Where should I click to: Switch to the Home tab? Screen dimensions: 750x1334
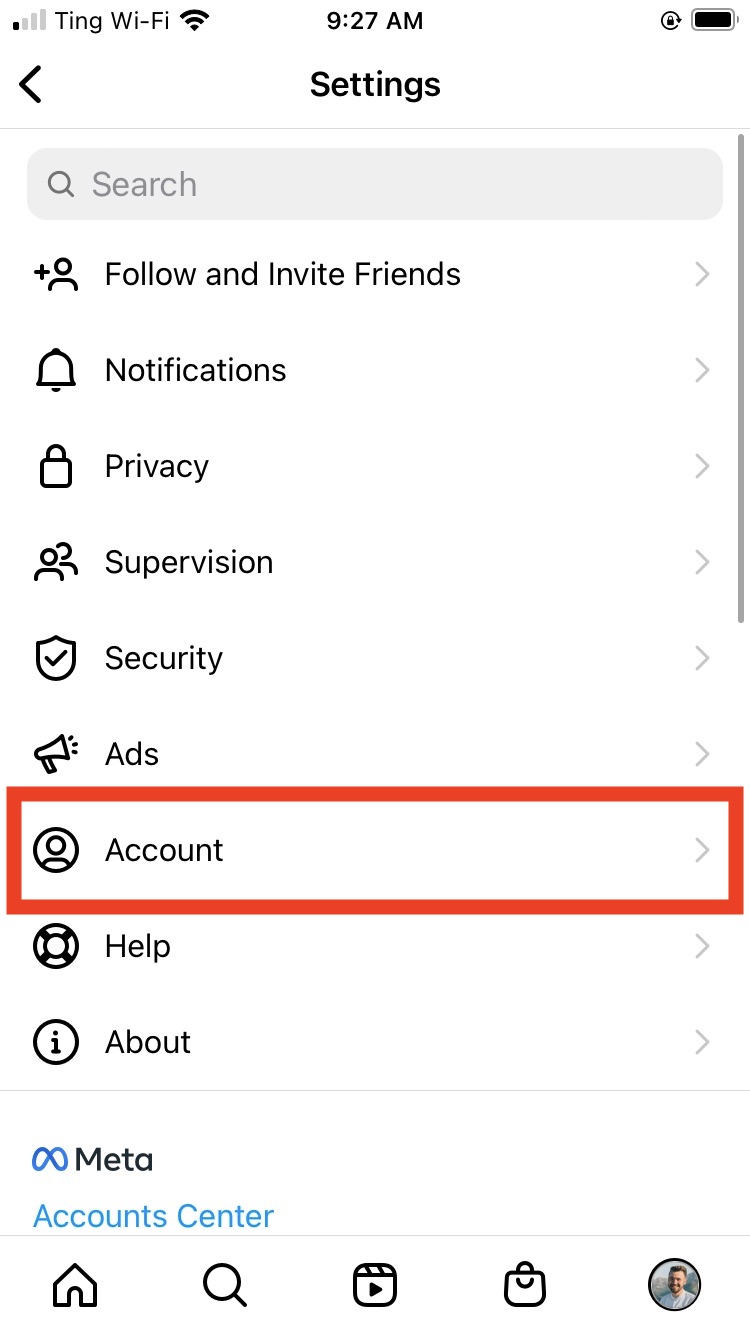[76, 1284]
